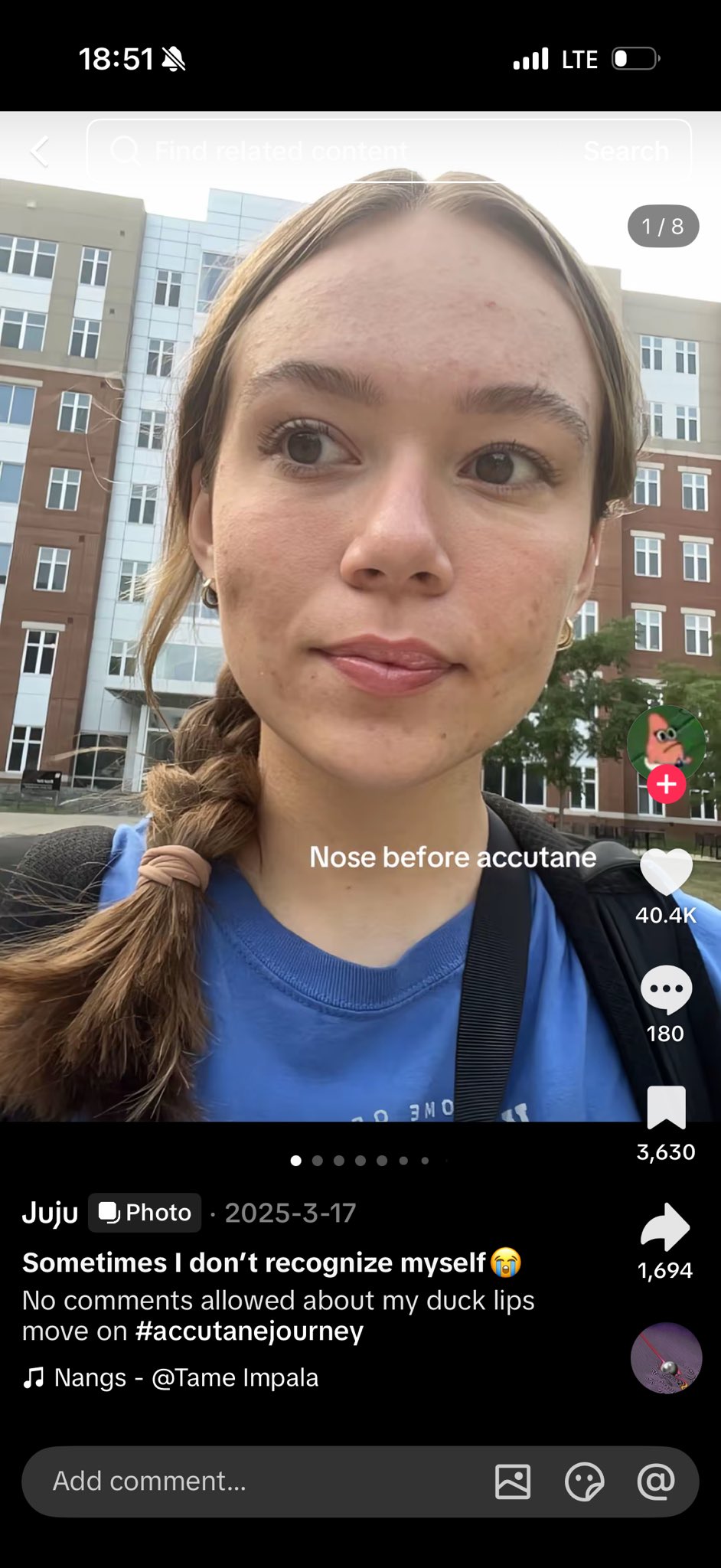Go back with the top-left arrow
721x1568 pixels.
click(x=40, y=151)
